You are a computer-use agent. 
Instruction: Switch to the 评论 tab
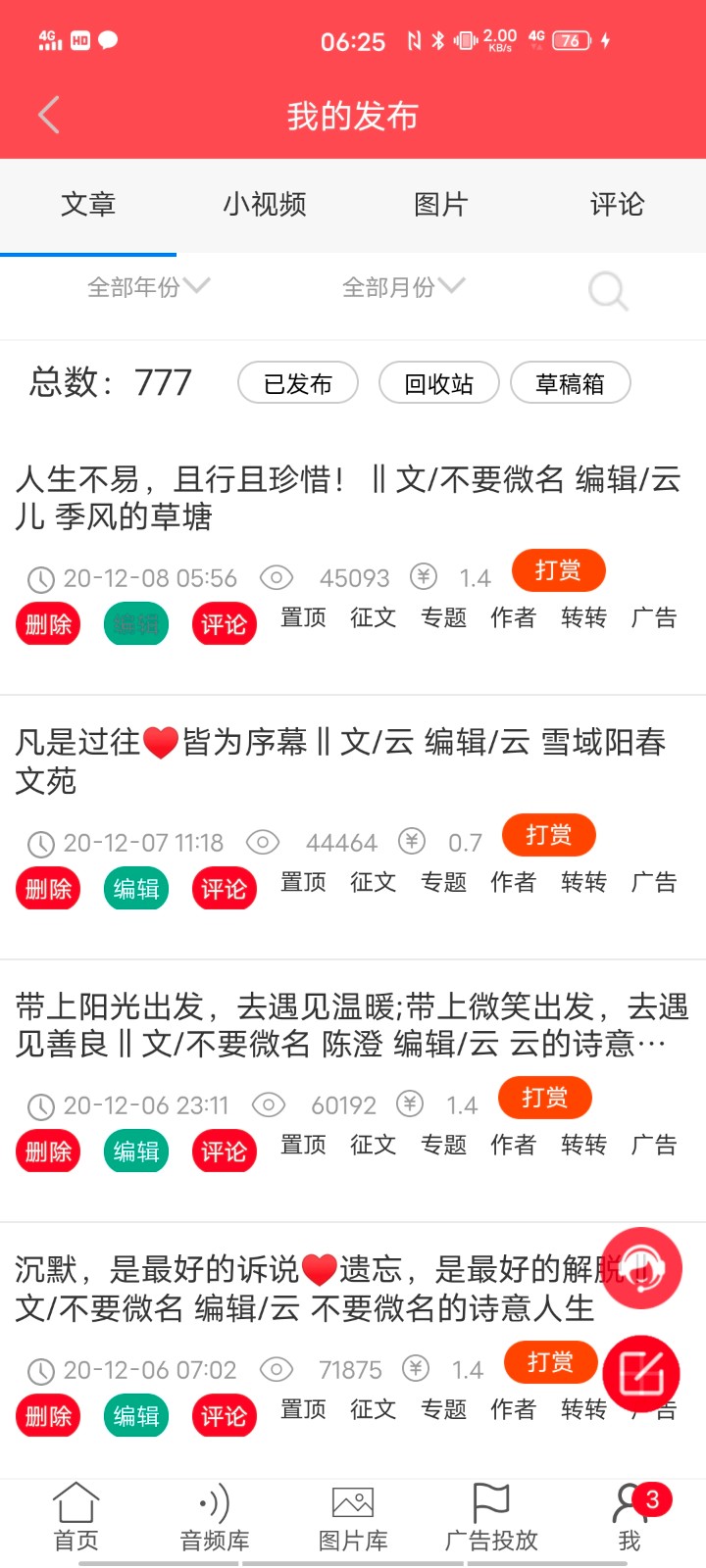coord(617,204)
